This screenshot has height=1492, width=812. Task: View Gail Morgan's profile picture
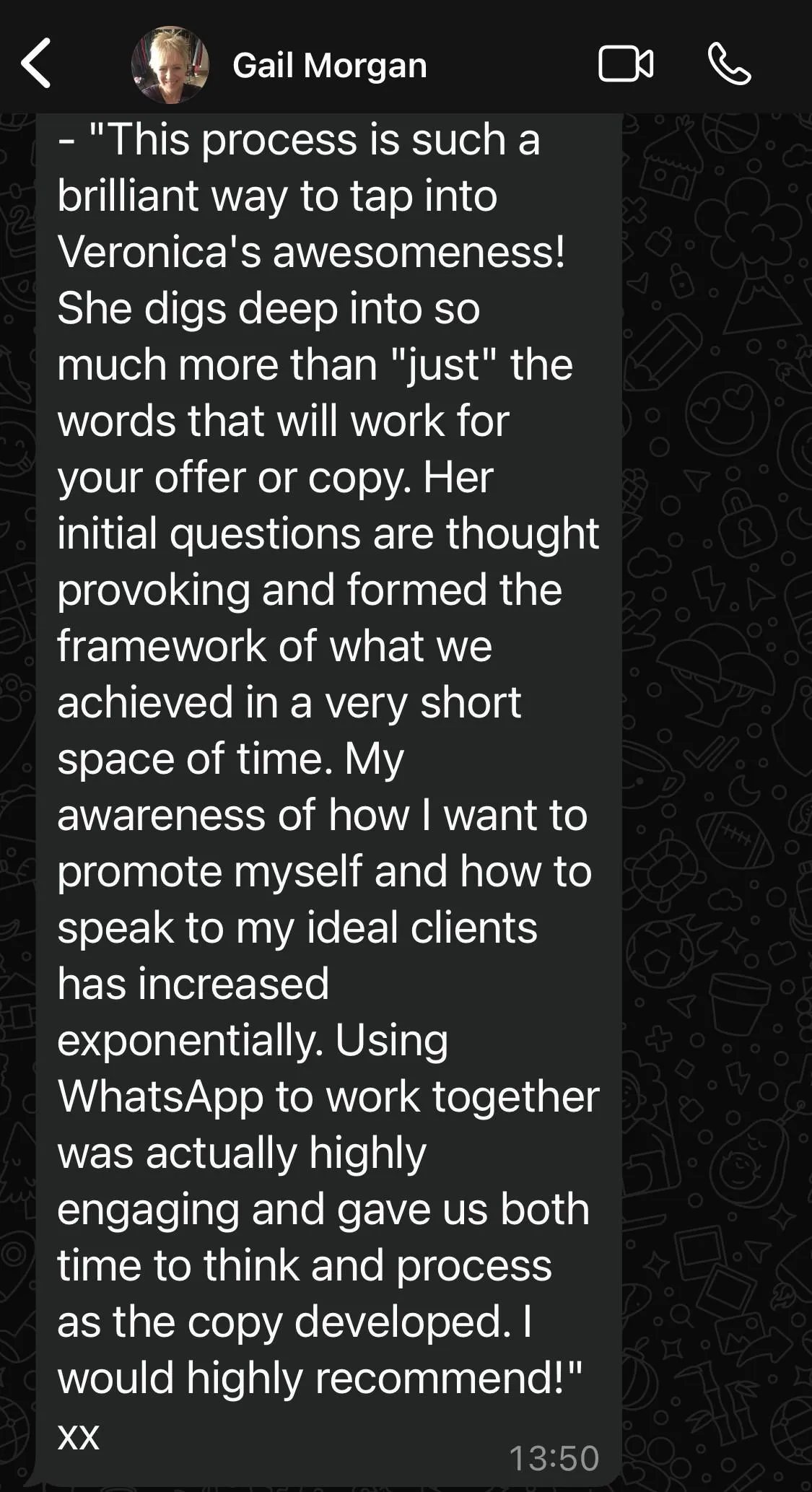pos(170,65)
